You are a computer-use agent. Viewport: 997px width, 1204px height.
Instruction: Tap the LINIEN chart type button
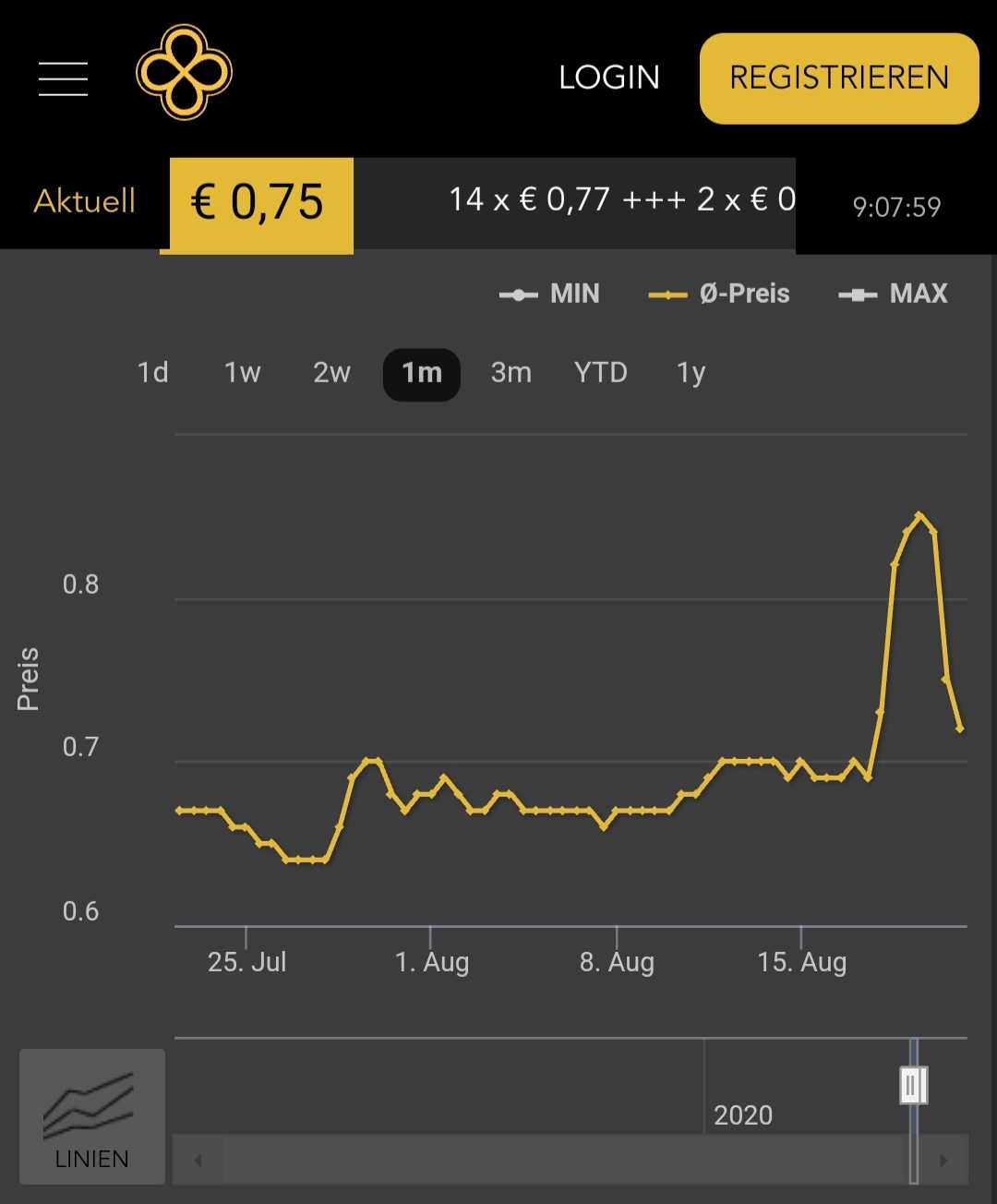pos(92,1116)
